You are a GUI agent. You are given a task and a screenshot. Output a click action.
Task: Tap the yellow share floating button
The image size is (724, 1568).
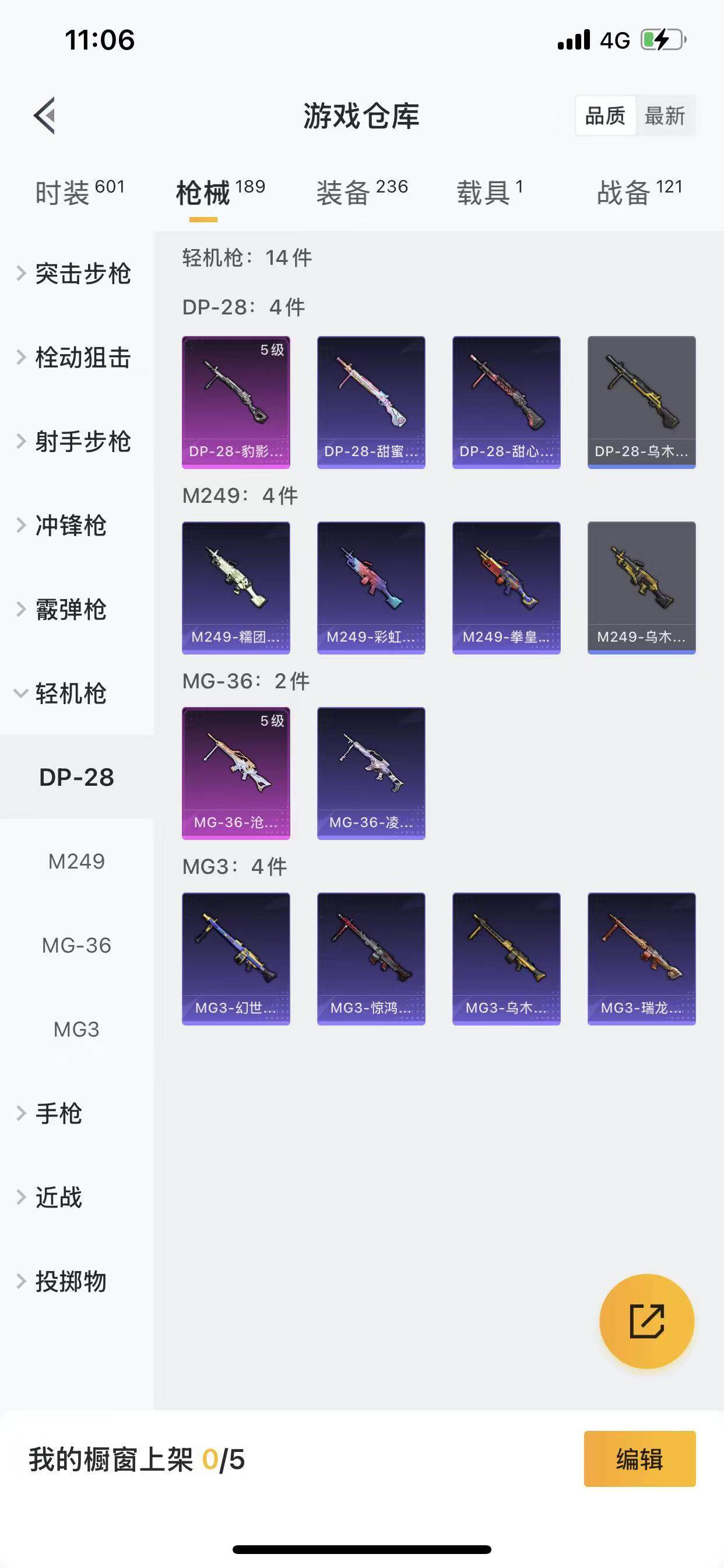tap(646, 1321)
